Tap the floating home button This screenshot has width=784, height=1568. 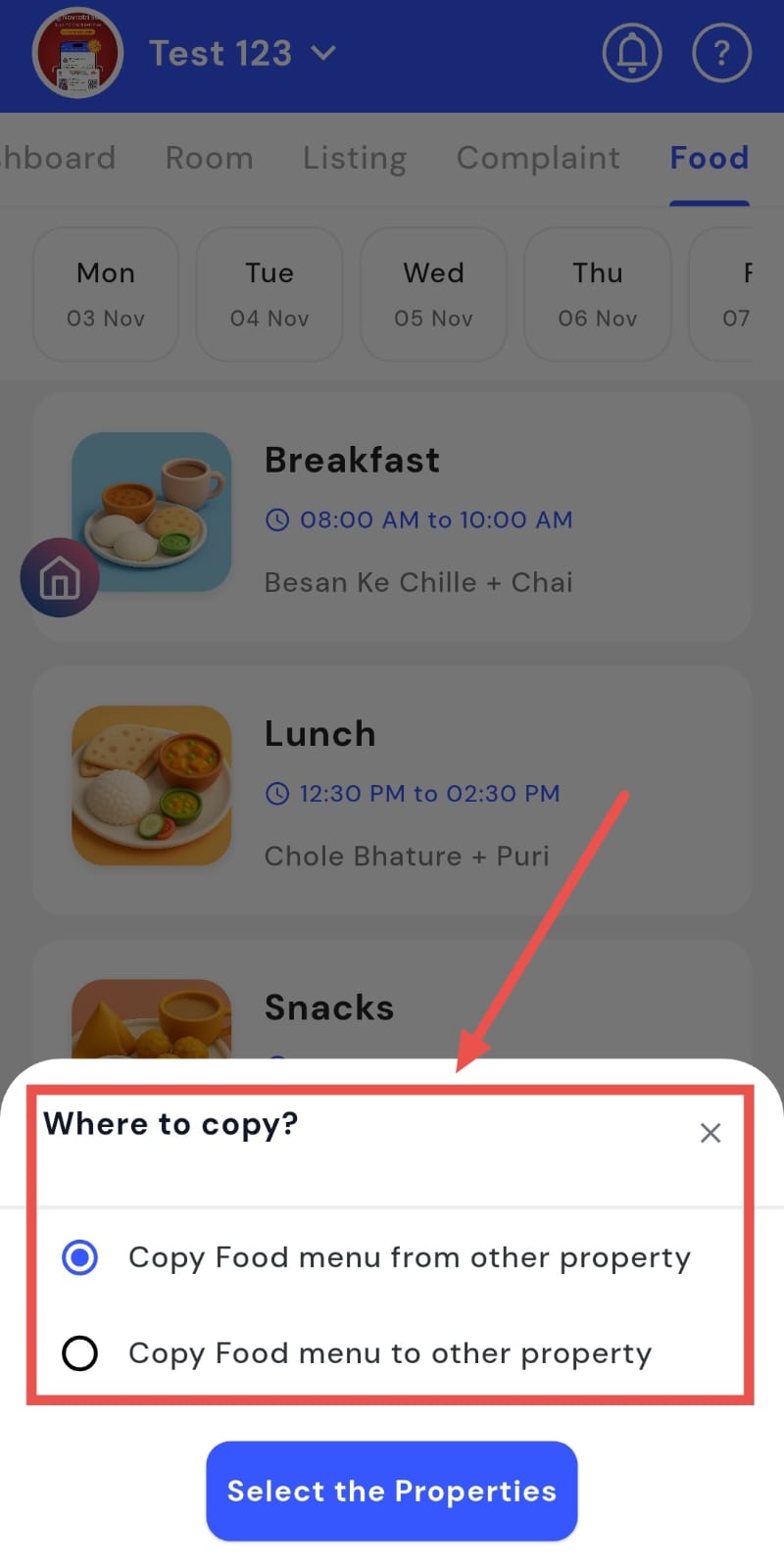pyautogui.click(x=60, y=577)
